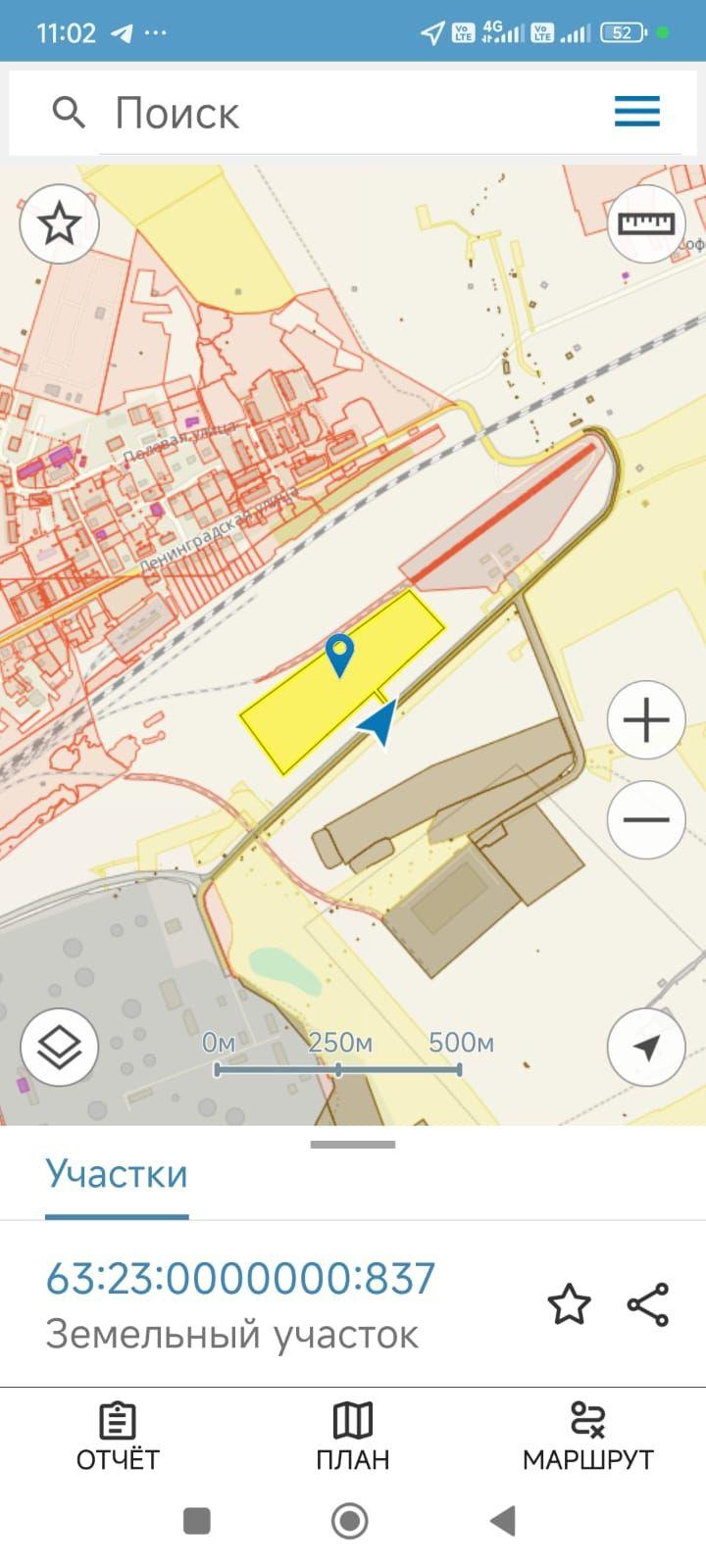Add parcel 63:23:0000000:837 to favorites
The image size is (706, 1568).
coord(569,1304)
